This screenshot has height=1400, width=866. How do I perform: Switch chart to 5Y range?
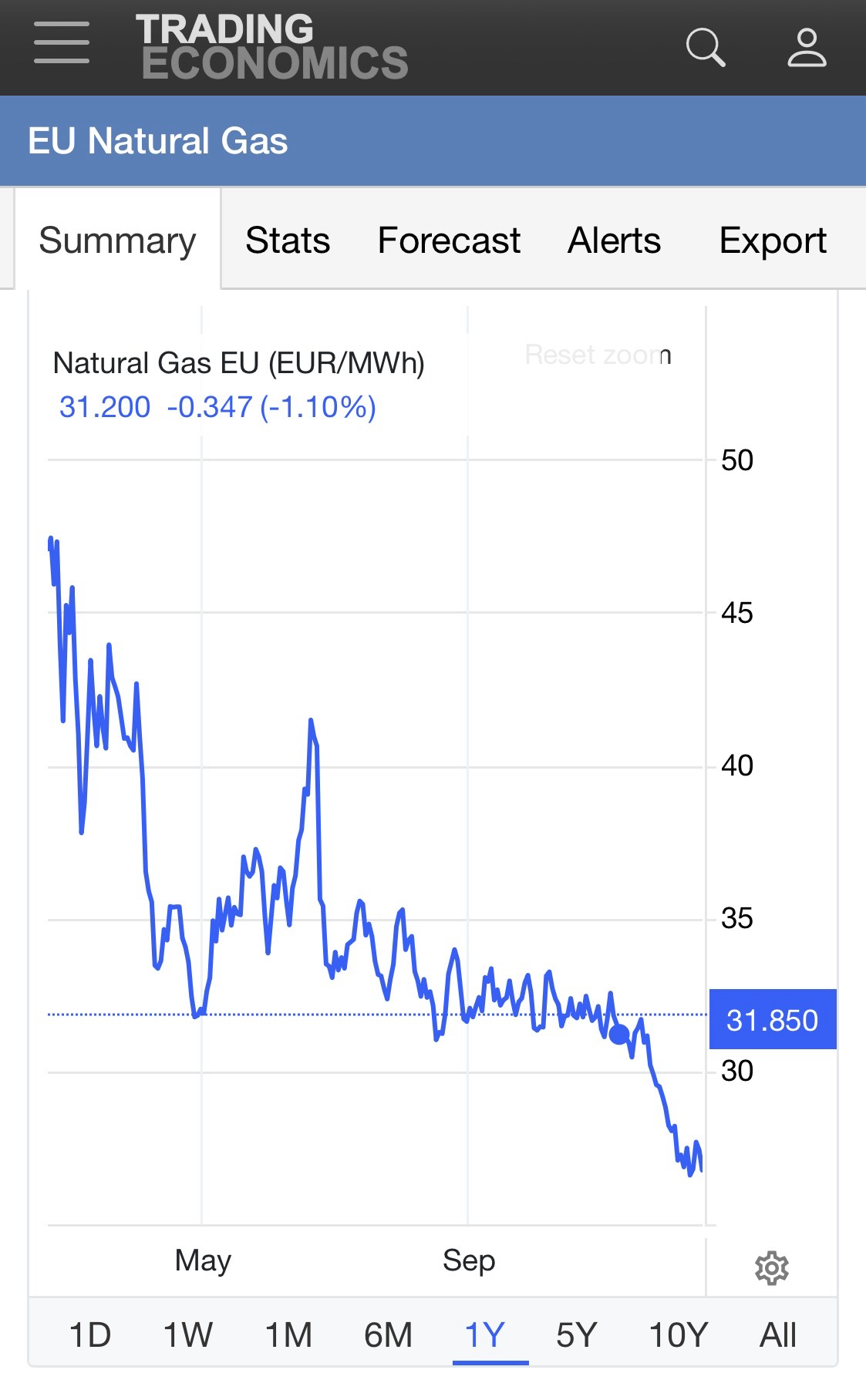[x=577, y=1335]
